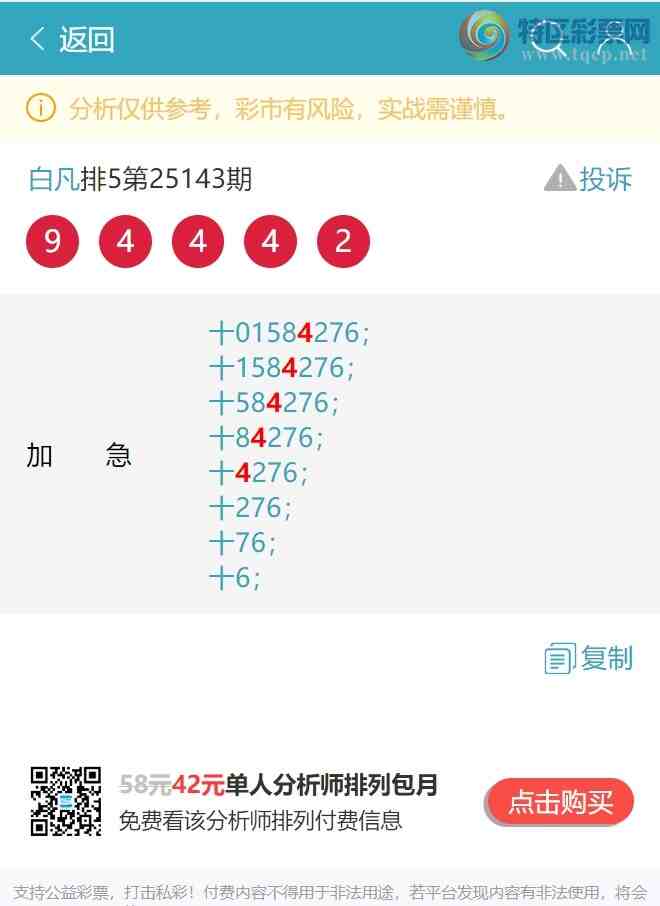Open the user profile icon
This screenshot has height=906, width=660.
coord(612,40)
